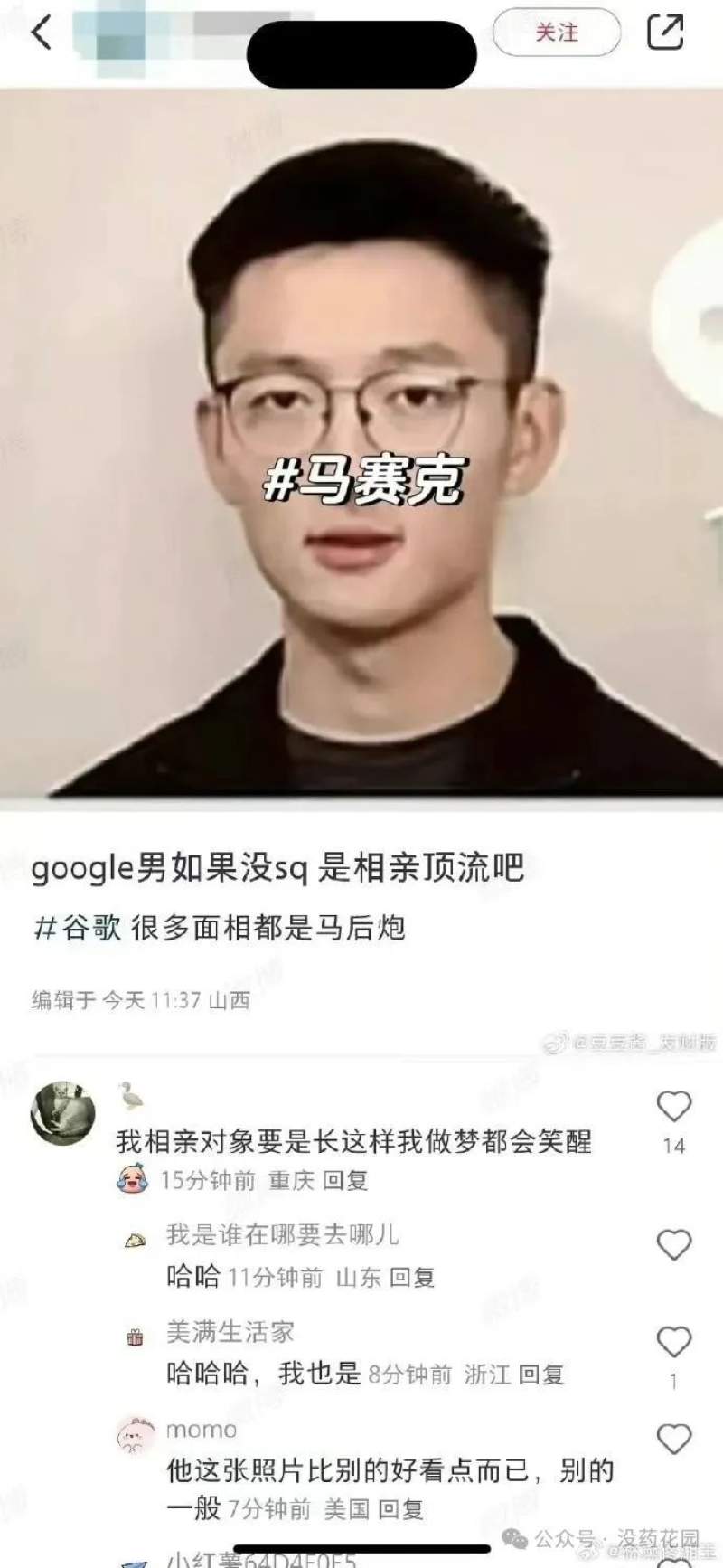Reply to 我是谁在哪要去哪儿's 哈哈 comment

coord(412,1277)
